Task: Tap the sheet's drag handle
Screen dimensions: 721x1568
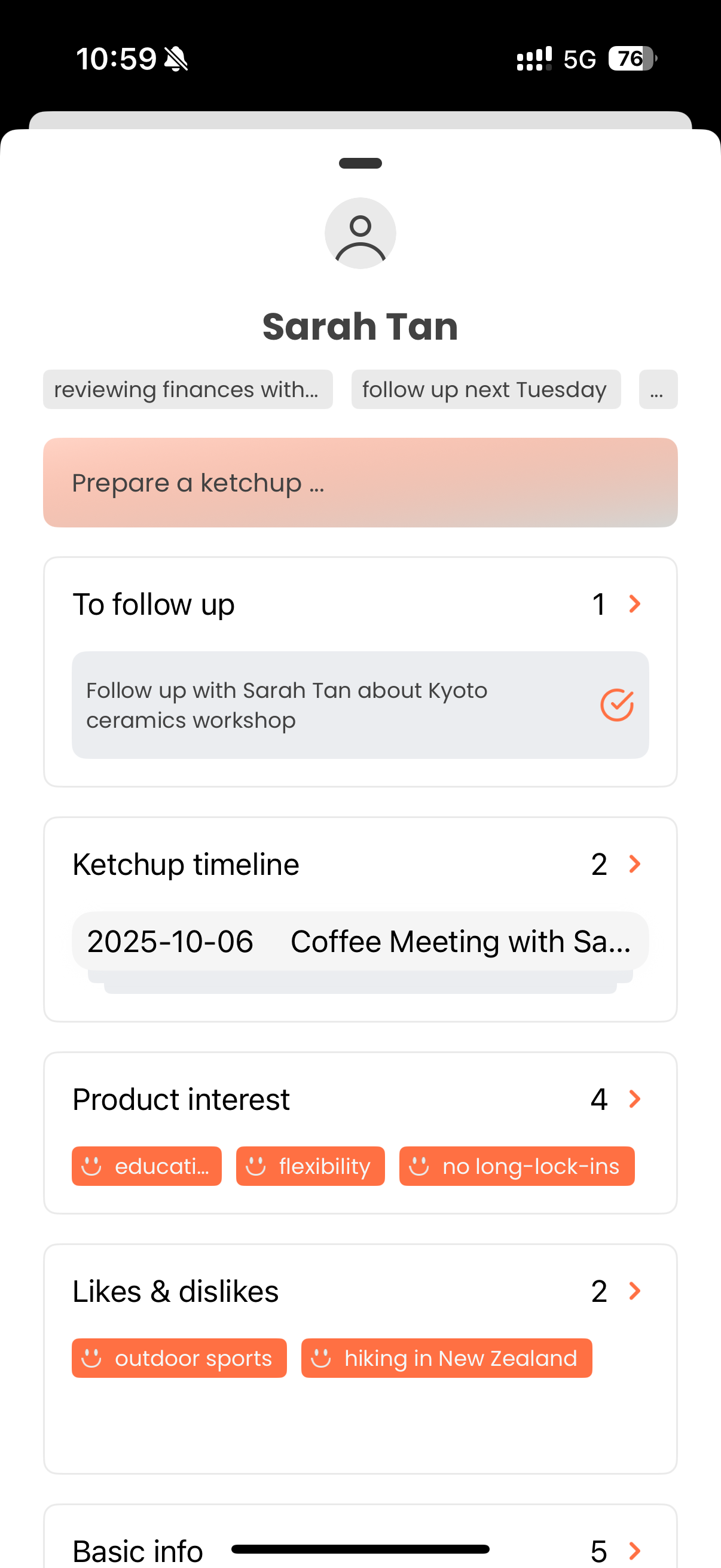Action: [x=360, y=163]
